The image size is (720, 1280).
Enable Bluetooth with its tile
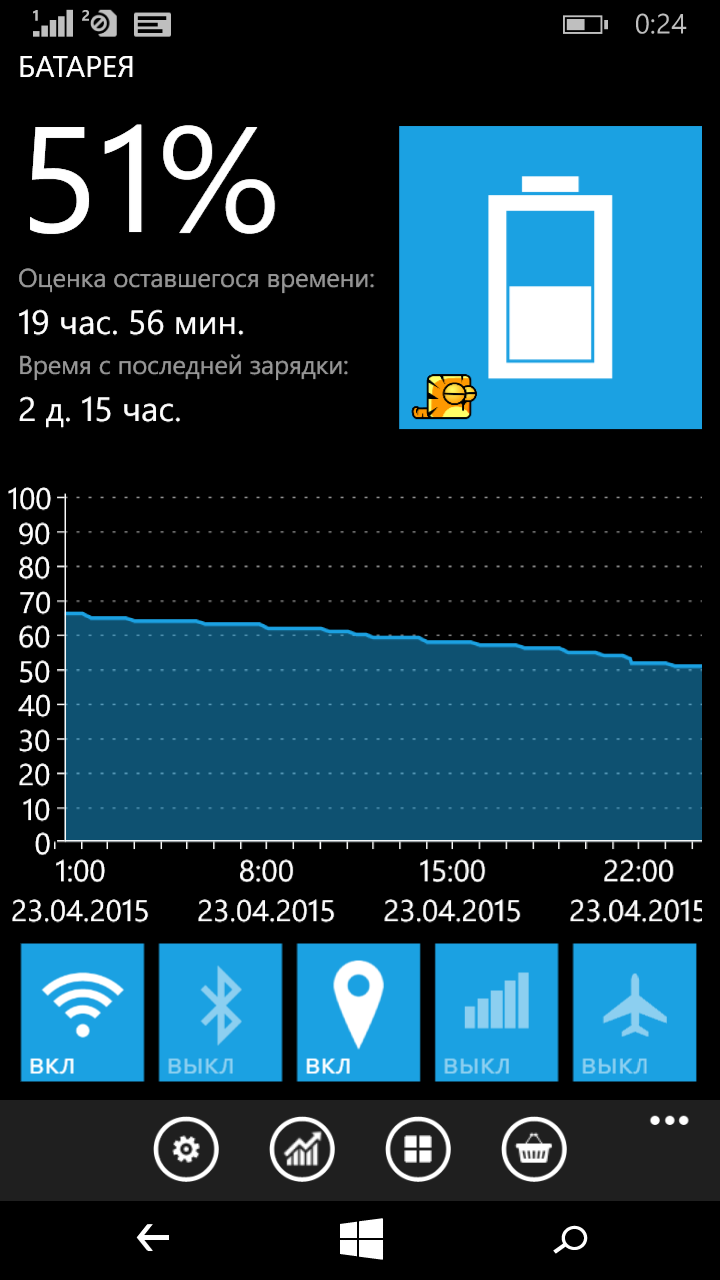pyautogui.click(x=220, y=1011)
